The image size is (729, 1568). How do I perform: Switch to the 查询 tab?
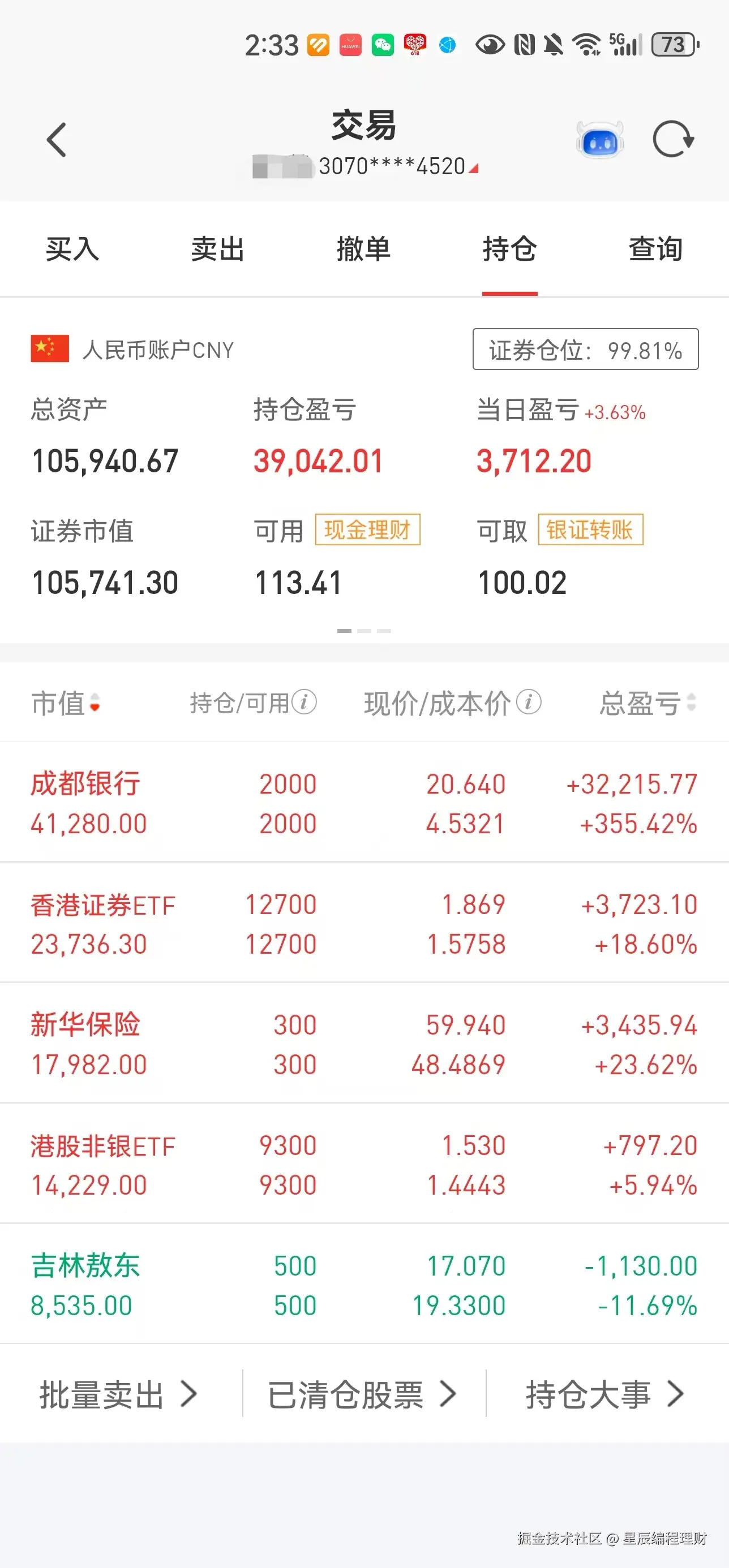tap(656, 249)
